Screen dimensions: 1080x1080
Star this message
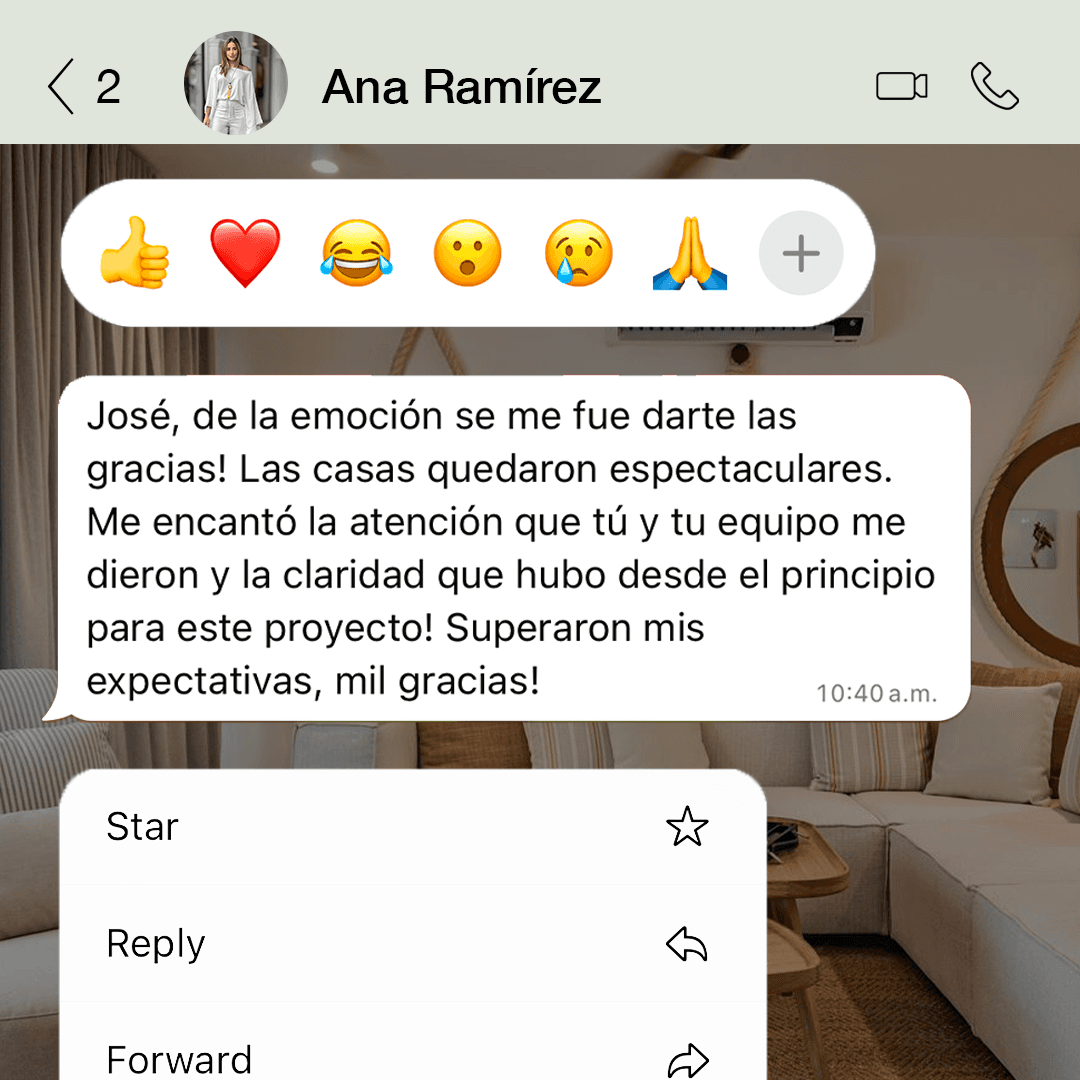point(412,827)
